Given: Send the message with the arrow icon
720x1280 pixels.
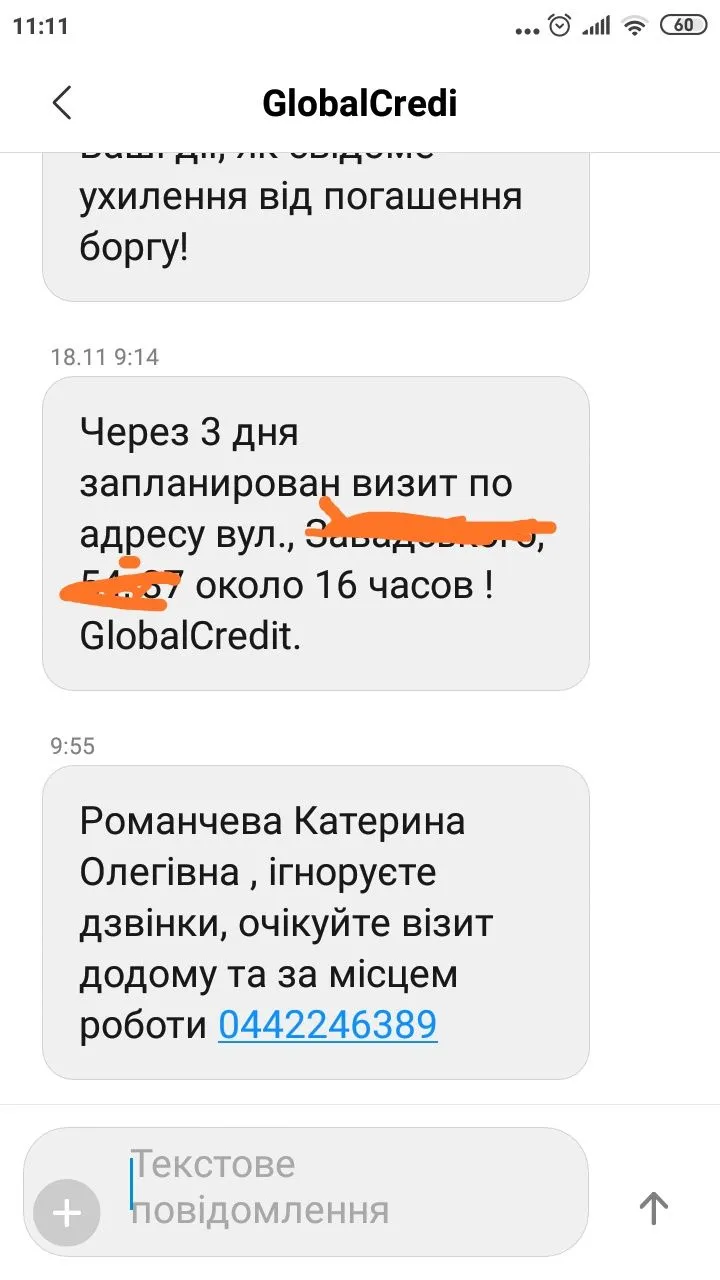Looking at the screenshot, I should [x=653, y=1208].
